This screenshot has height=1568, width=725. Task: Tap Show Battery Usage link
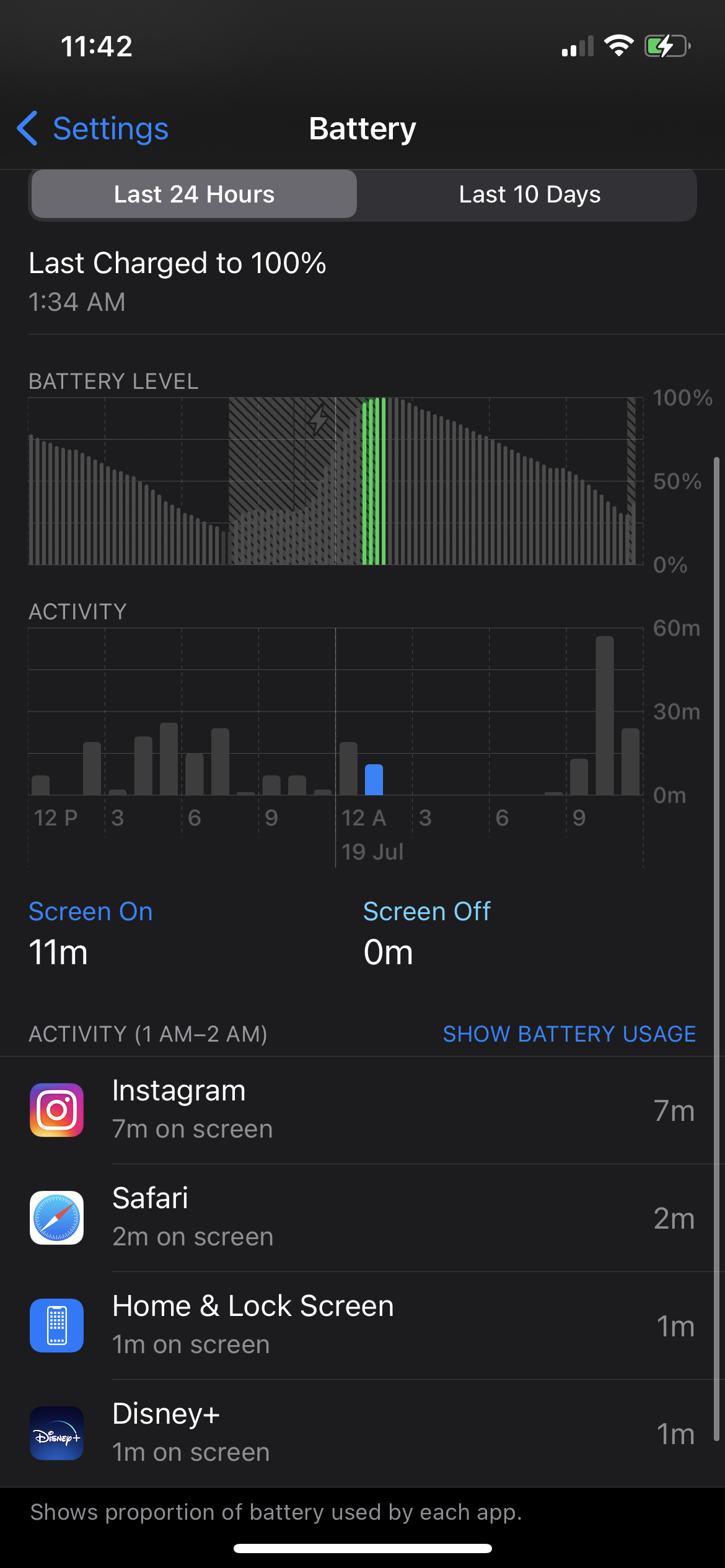(569, 1034)
